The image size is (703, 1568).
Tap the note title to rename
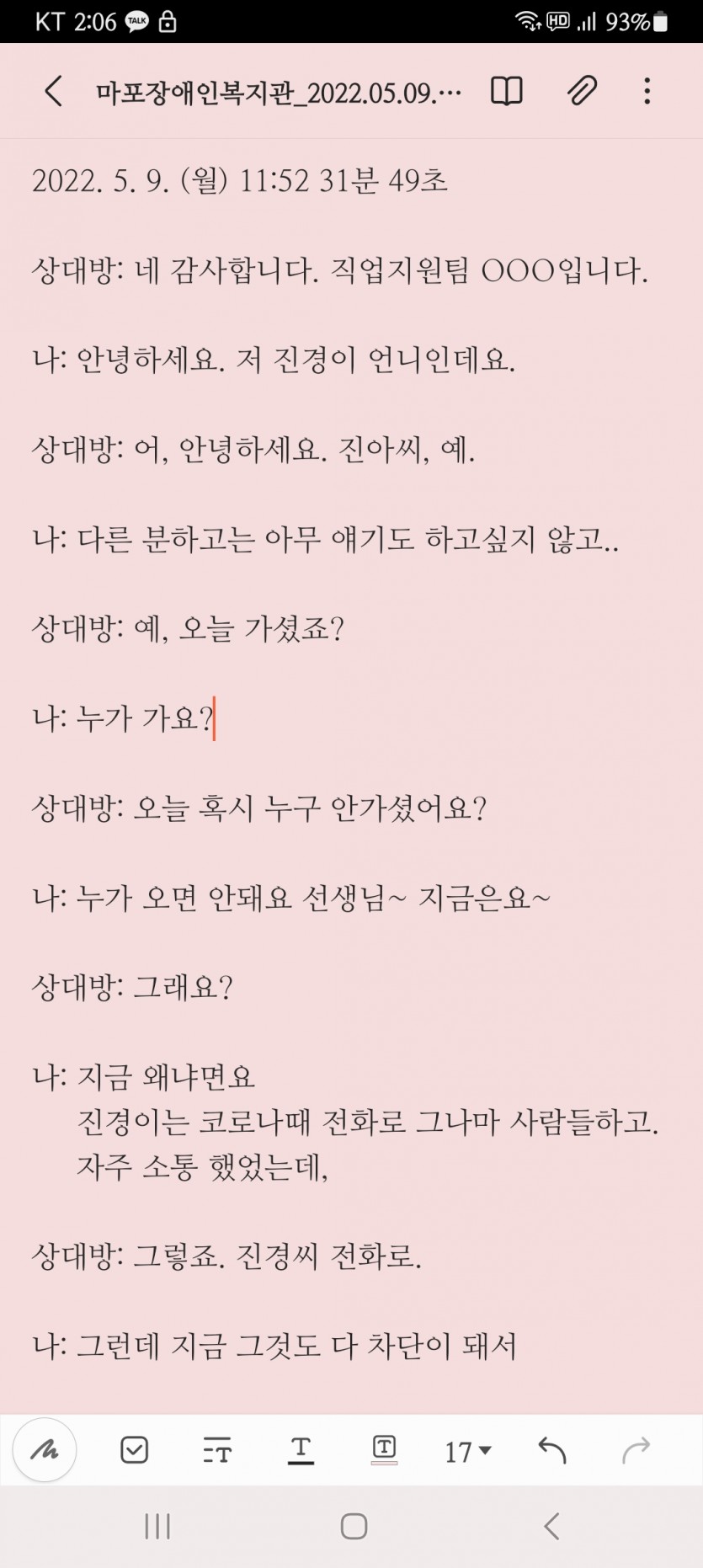pos(279,92)
